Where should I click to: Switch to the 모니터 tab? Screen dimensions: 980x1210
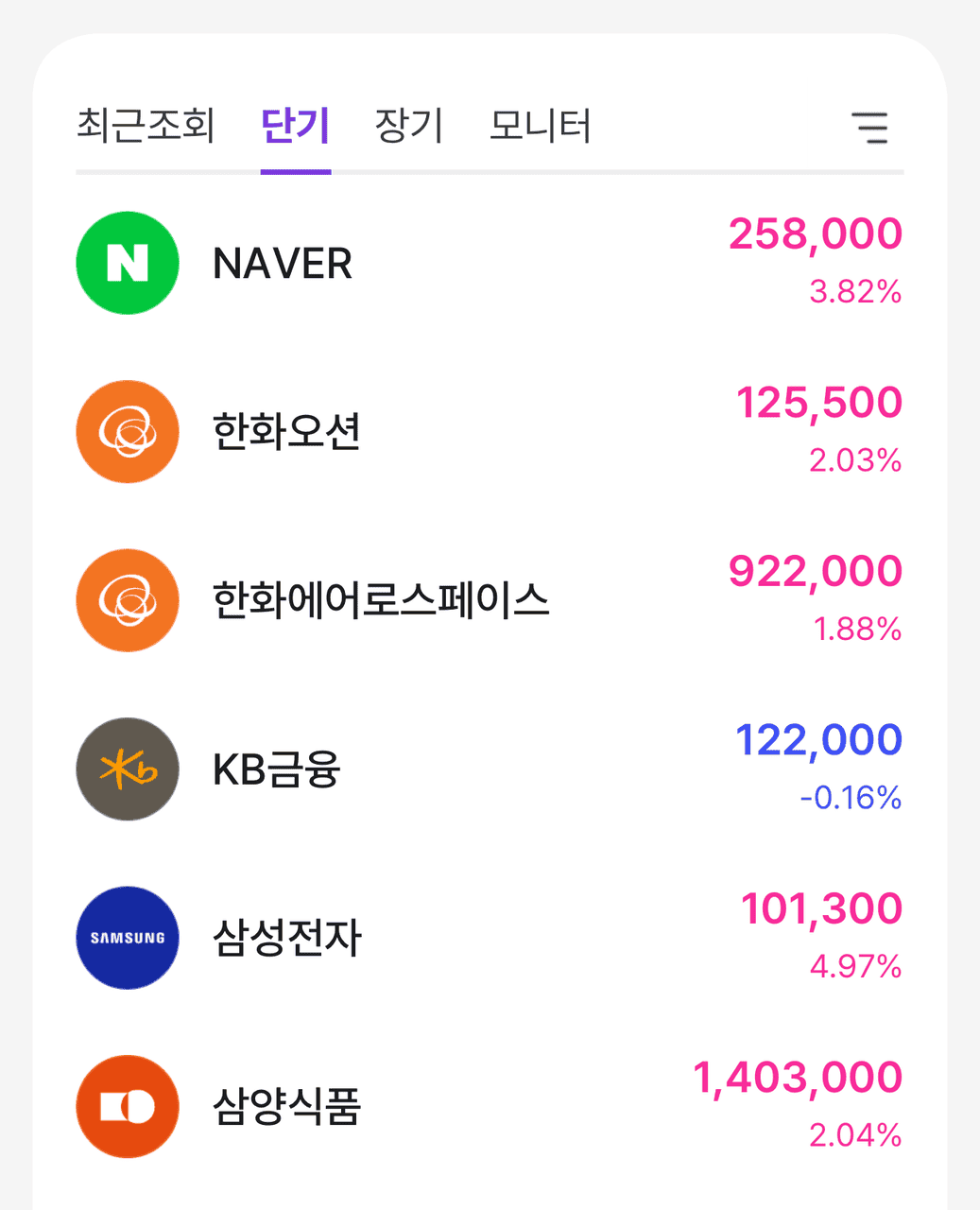click(x=541, y=126)
